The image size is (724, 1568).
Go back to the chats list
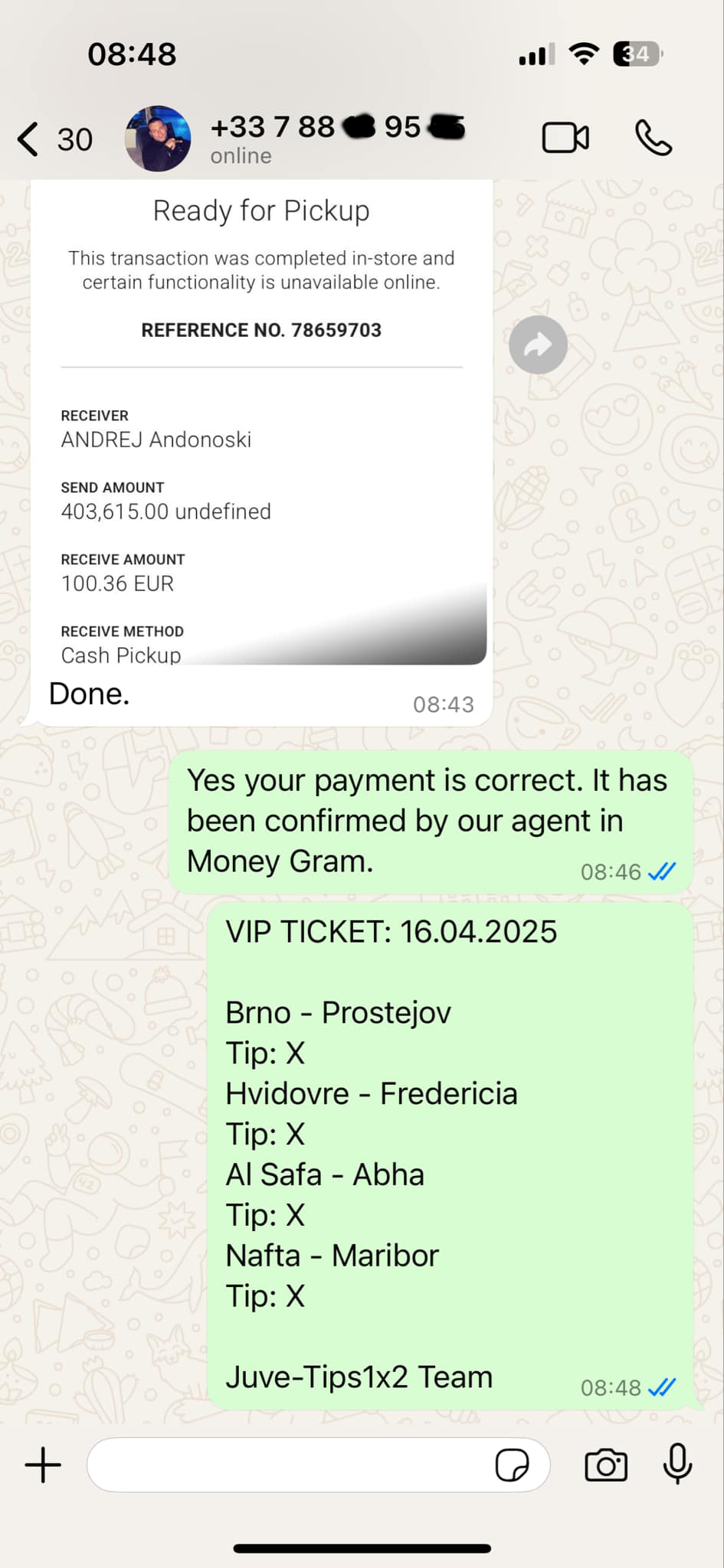pos(31,139)
